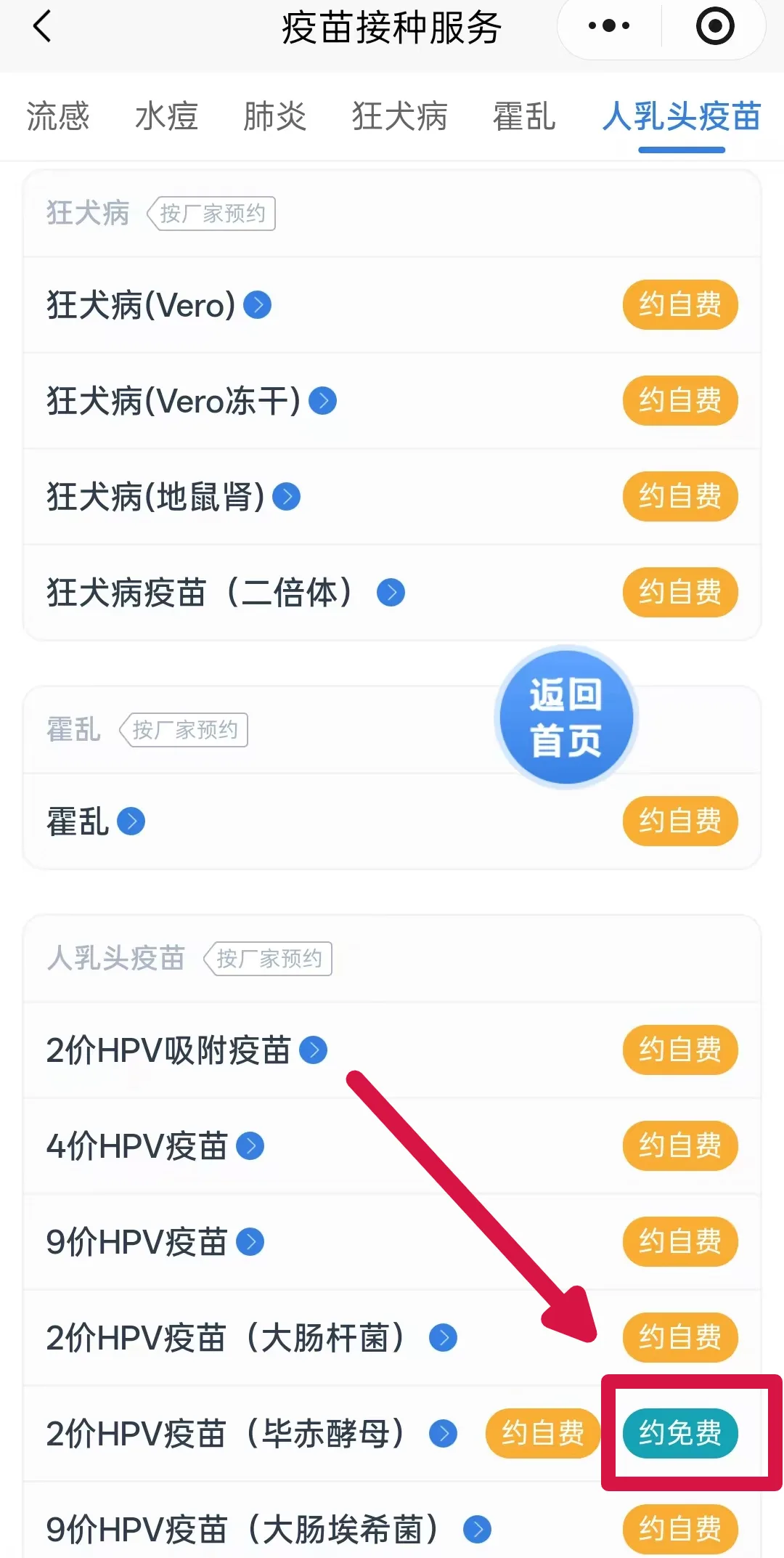Switch to the 狂犬病 tab
The width and height of the screenshot is (784, 1558).
point(399,116)
